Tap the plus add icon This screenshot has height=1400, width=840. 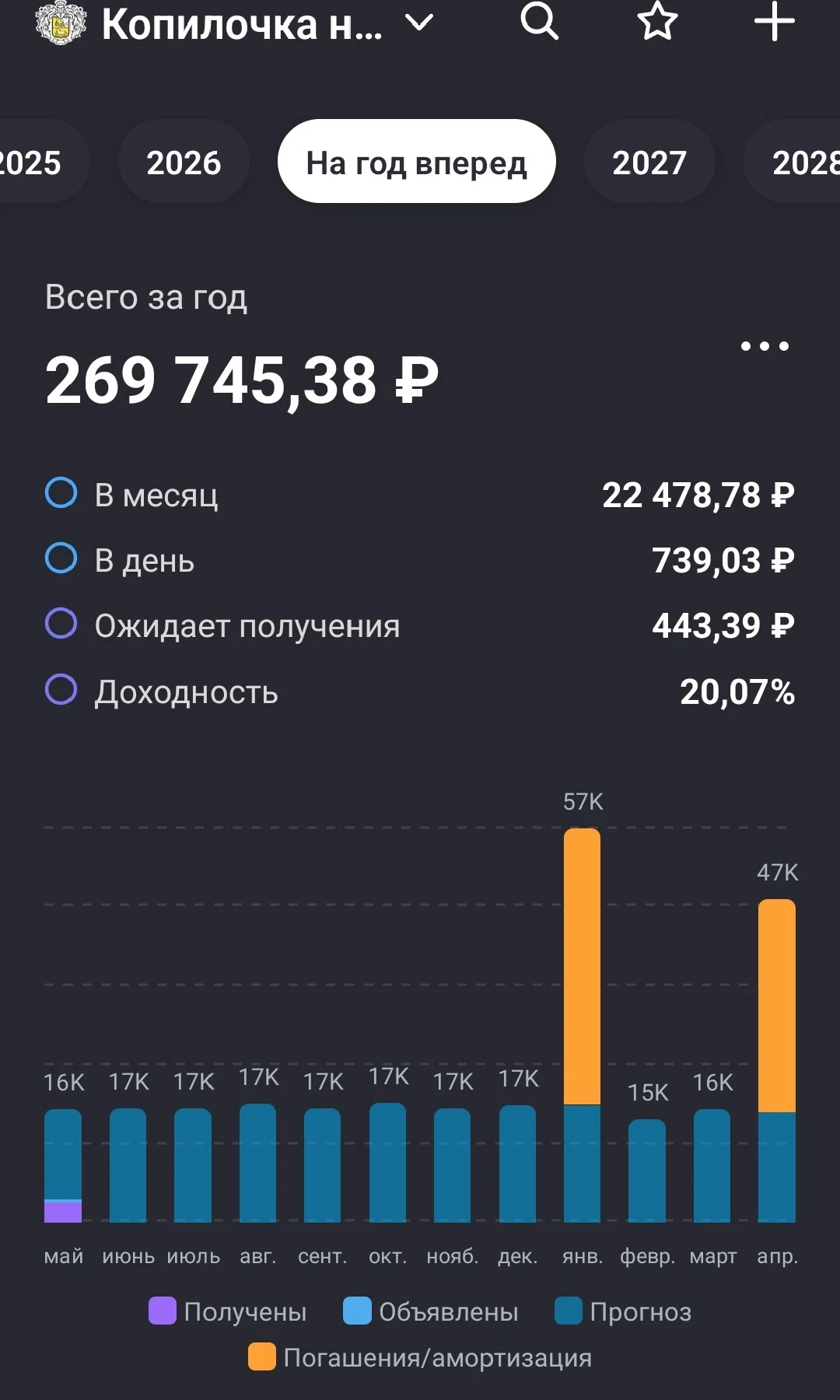click(x=775, y=21)
